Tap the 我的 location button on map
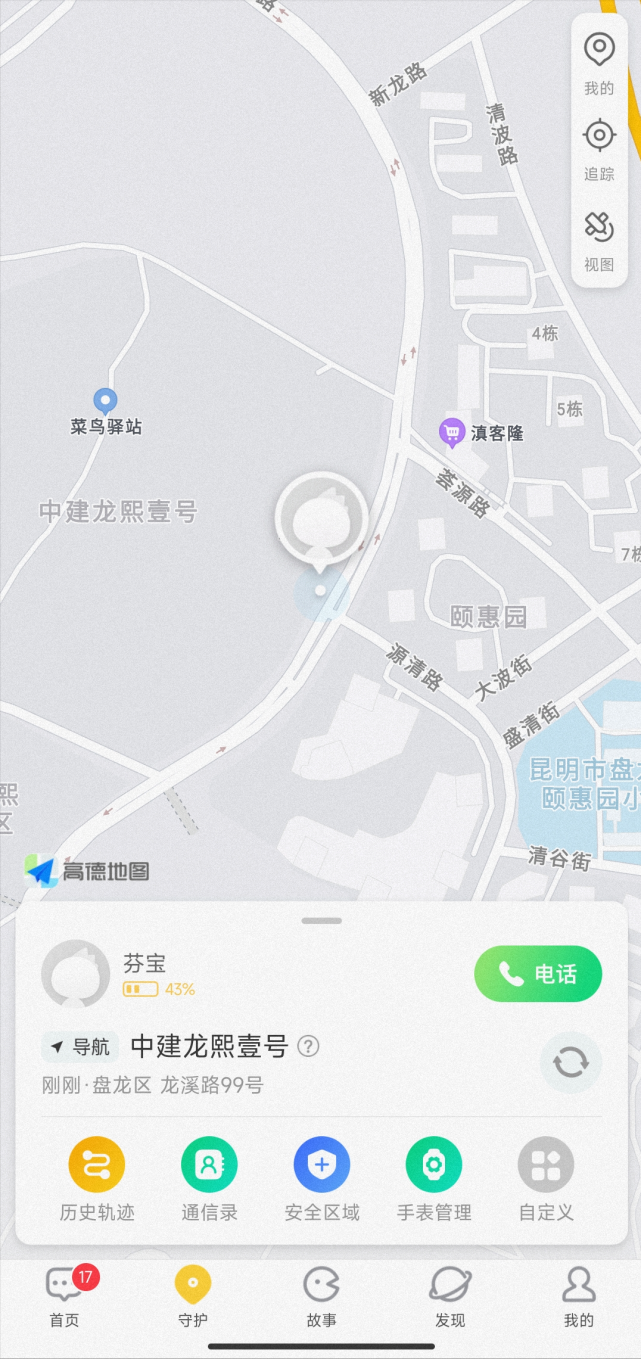The width and height of the screenshot is (641, 1359). [599, 61]
